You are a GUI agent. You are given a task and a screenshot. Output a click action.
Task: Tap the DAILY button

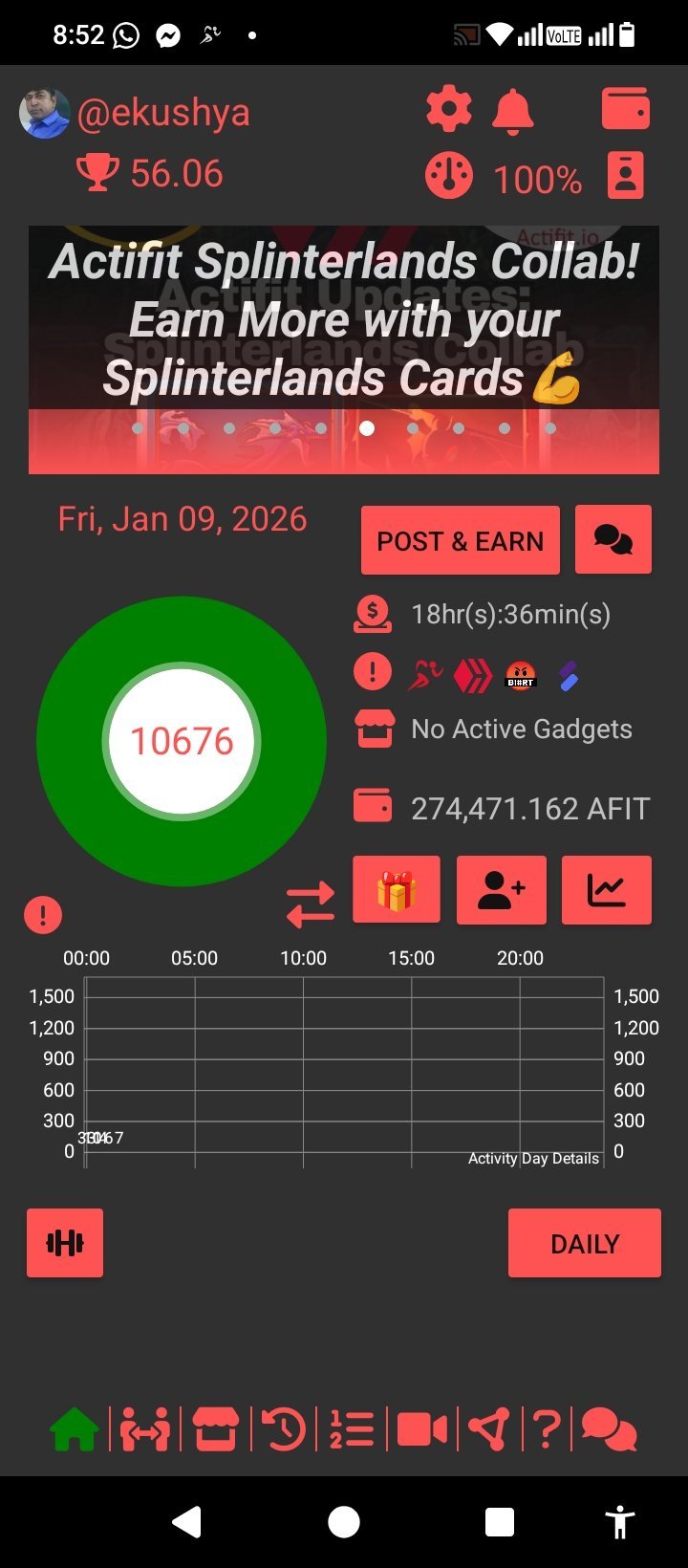[x=585, y=1243]
